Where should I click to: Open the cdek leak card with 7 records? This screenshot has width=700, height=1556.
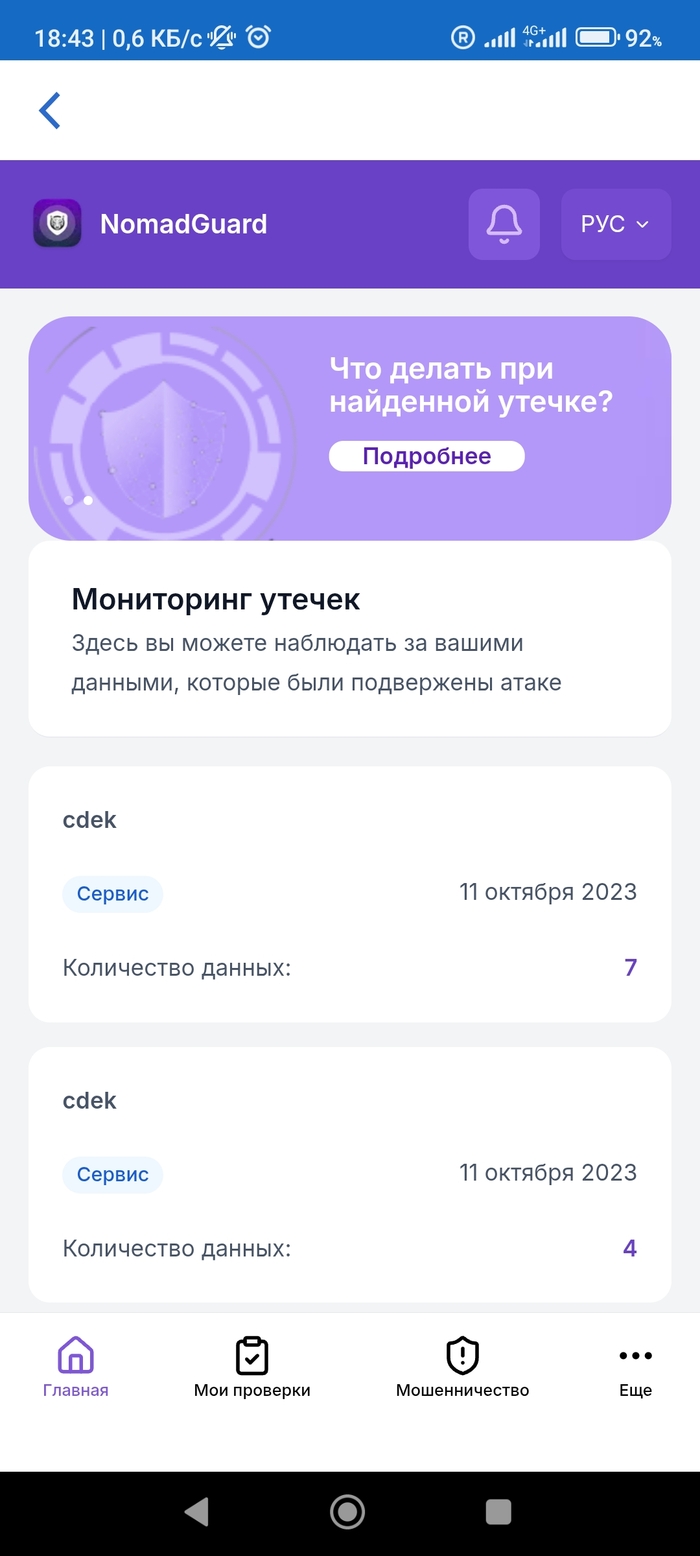point(349,894)
